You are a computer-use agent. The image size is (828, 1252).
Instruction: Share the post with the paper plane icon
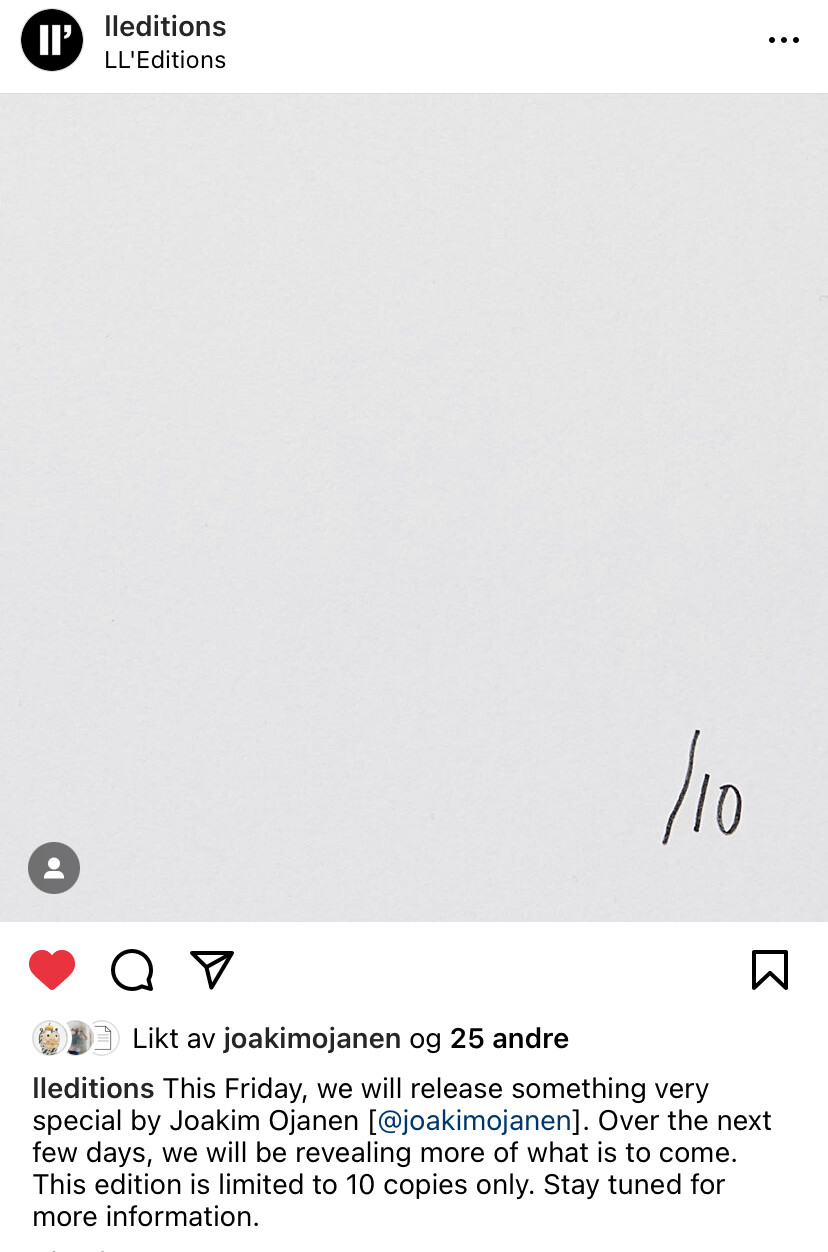pos(211,969)
